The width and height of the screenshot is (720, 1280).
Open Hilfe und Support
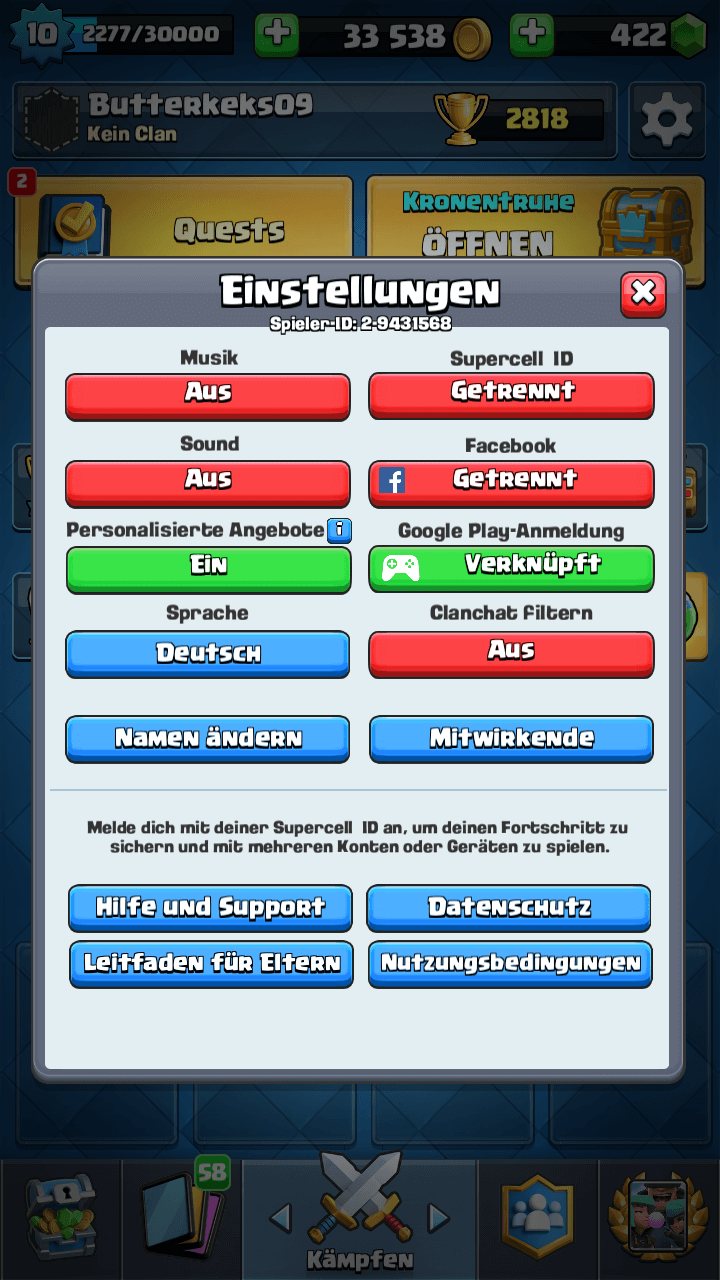pyautogui.click(x=210, y=908)
